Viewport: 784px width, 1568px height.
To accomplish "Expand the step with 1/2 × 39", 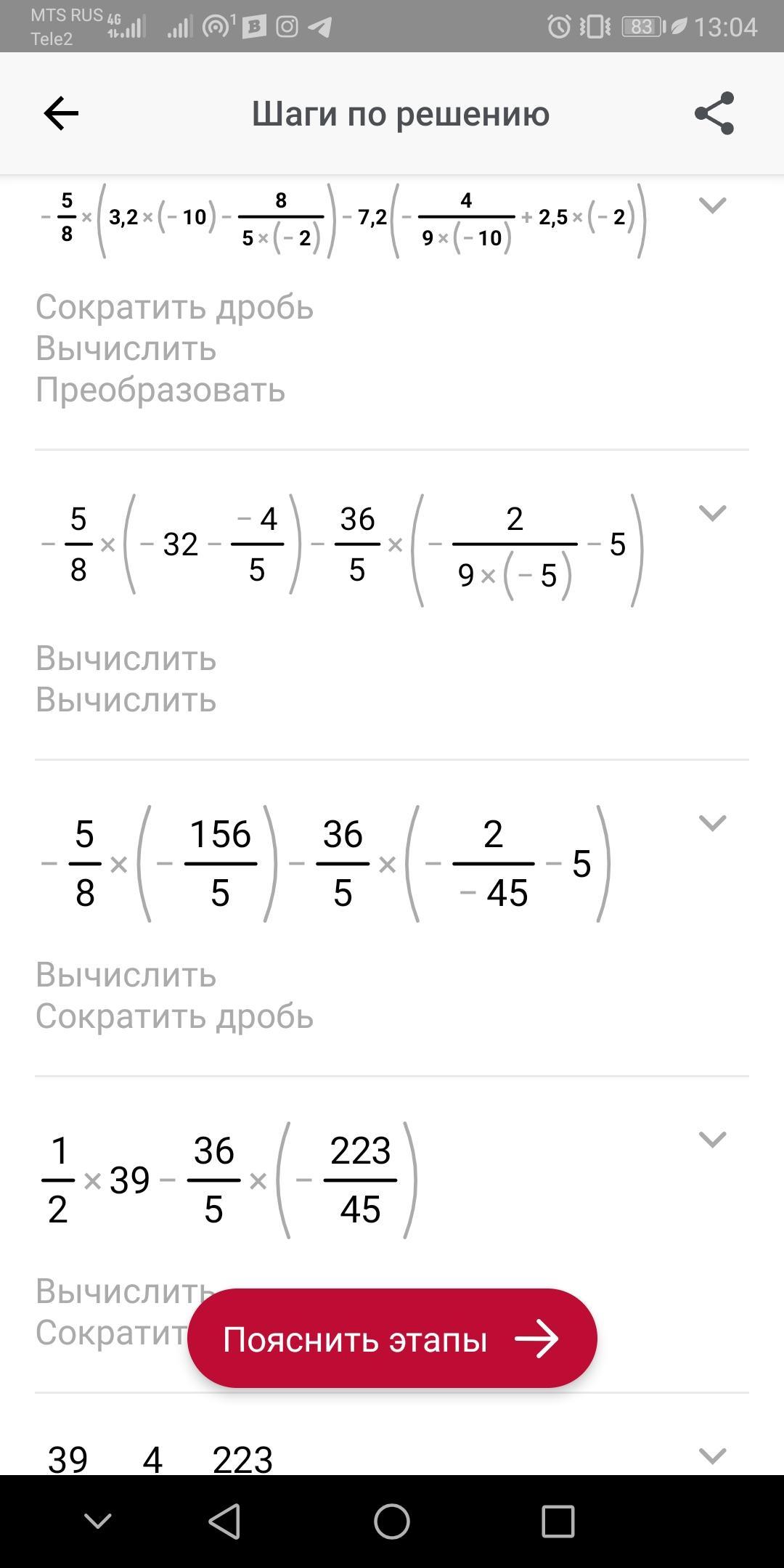I will (712, 1139).
